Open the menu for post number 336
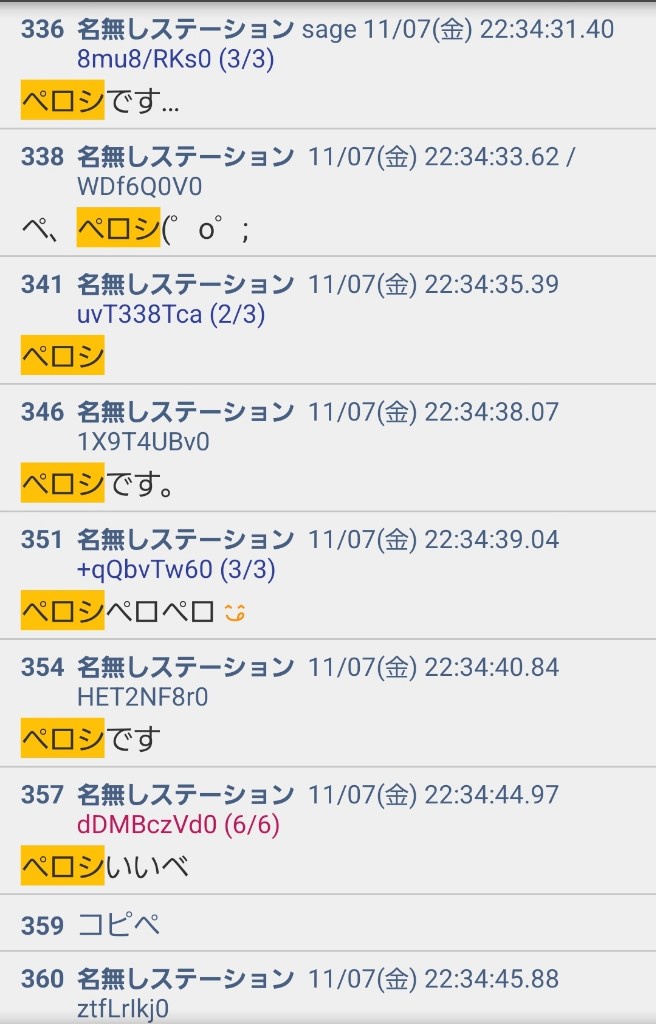 pos(42,29)
